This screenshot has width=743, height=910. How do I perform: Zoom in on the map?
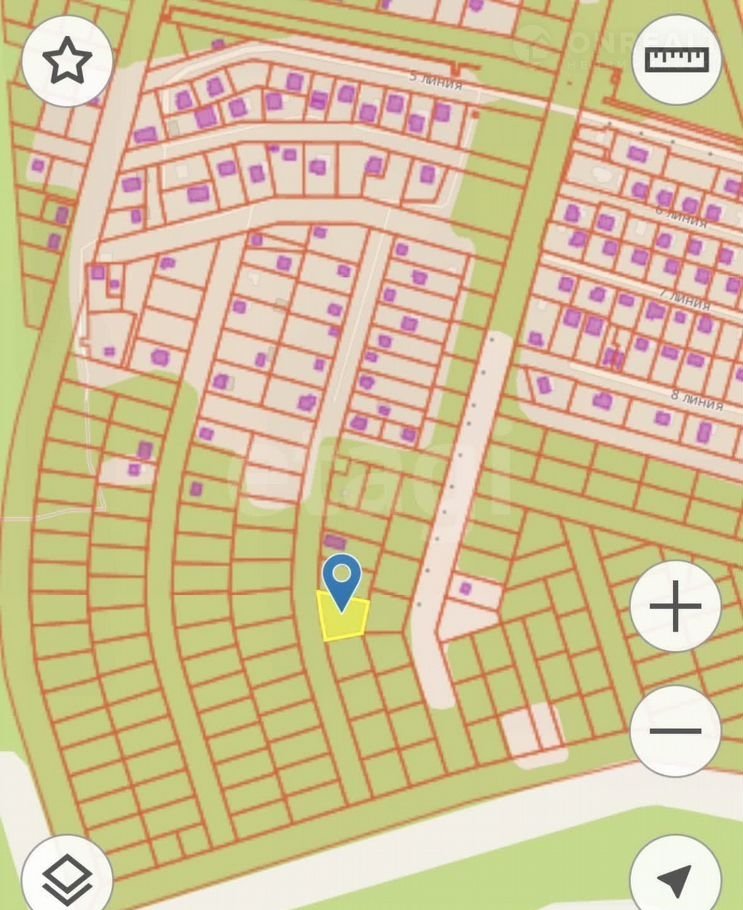click(676, 607)
